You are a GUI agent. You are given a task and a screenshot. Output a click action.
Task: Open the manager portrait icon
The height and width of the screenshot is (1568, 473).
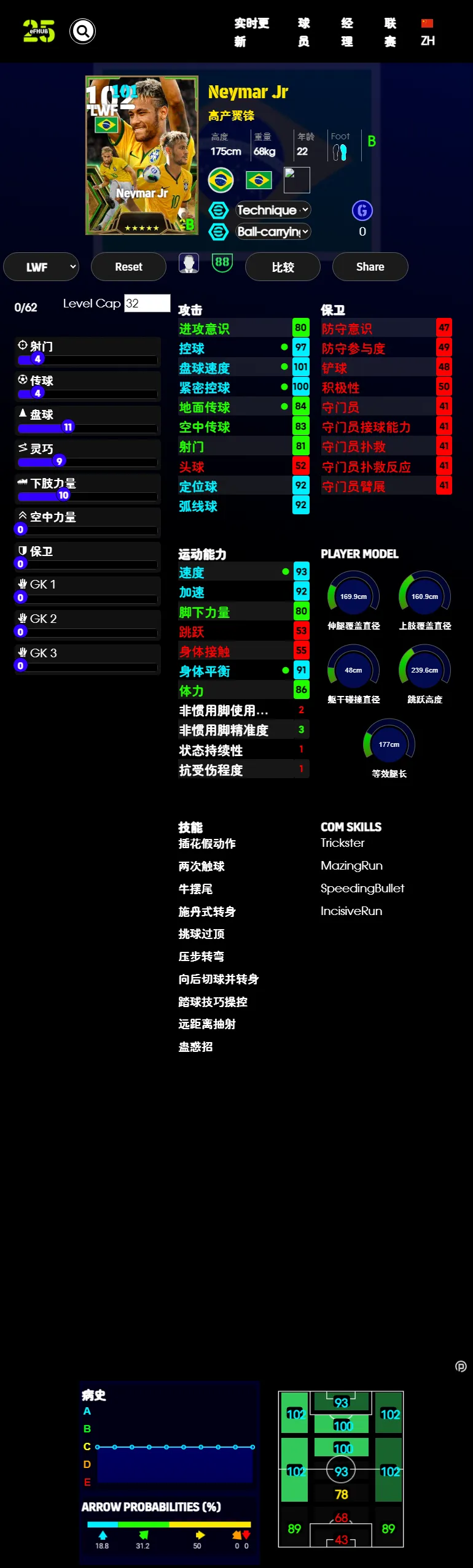[x=189, y=263]
